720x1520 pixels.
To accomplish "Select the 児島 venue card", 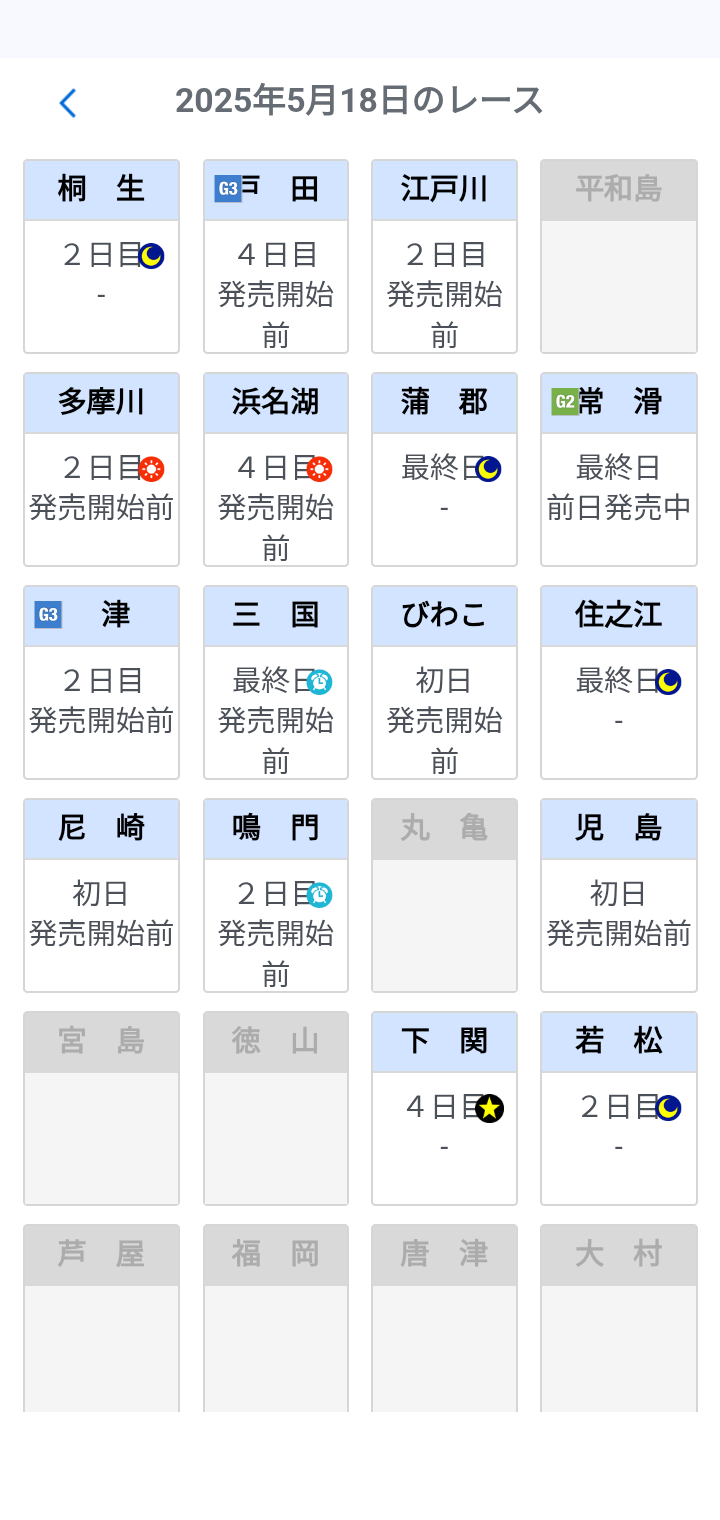I will [x=619, y=895].
